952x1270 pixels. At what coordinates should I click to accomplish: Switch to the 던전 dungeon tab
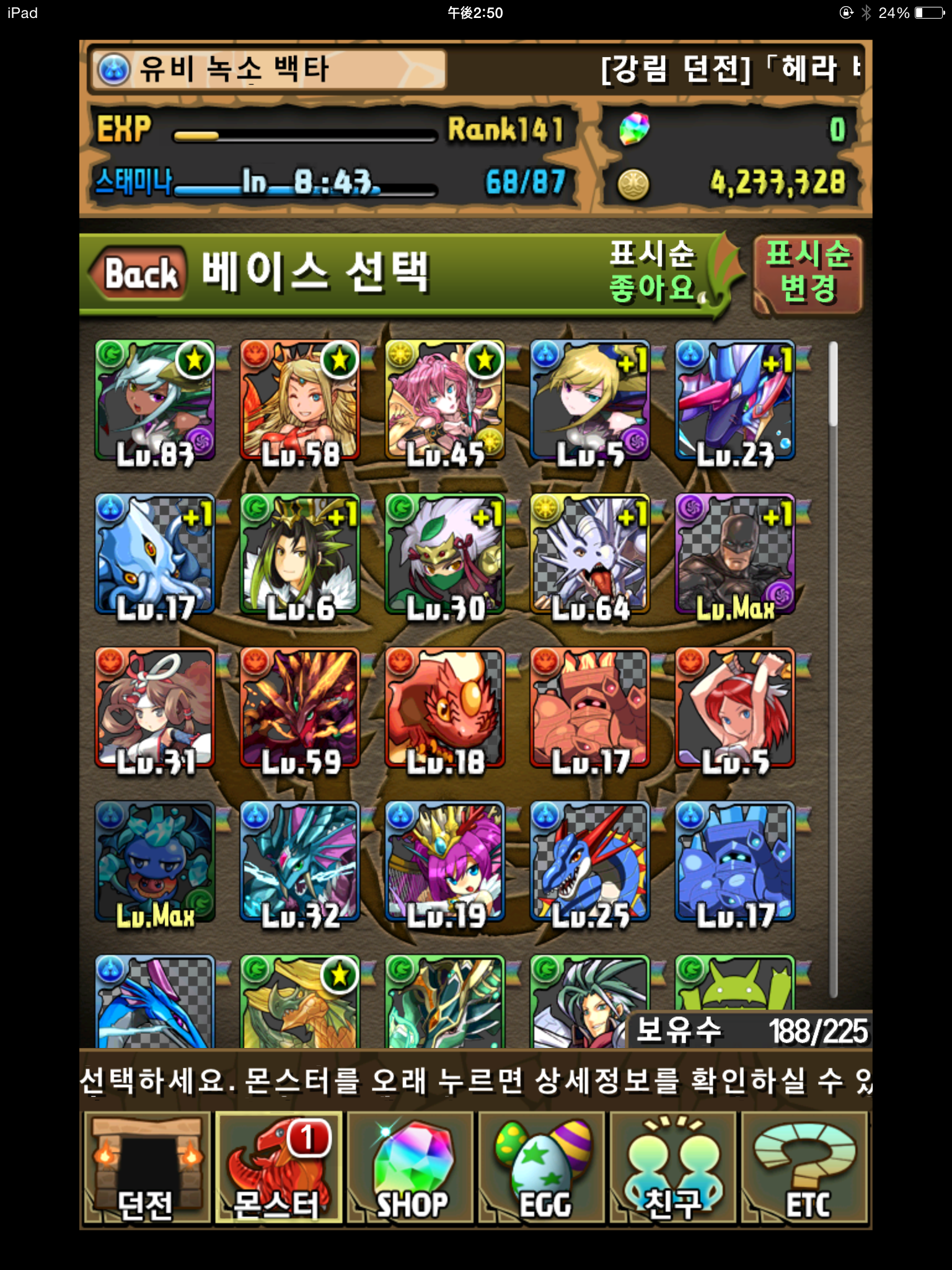(x=146, y=1168)
